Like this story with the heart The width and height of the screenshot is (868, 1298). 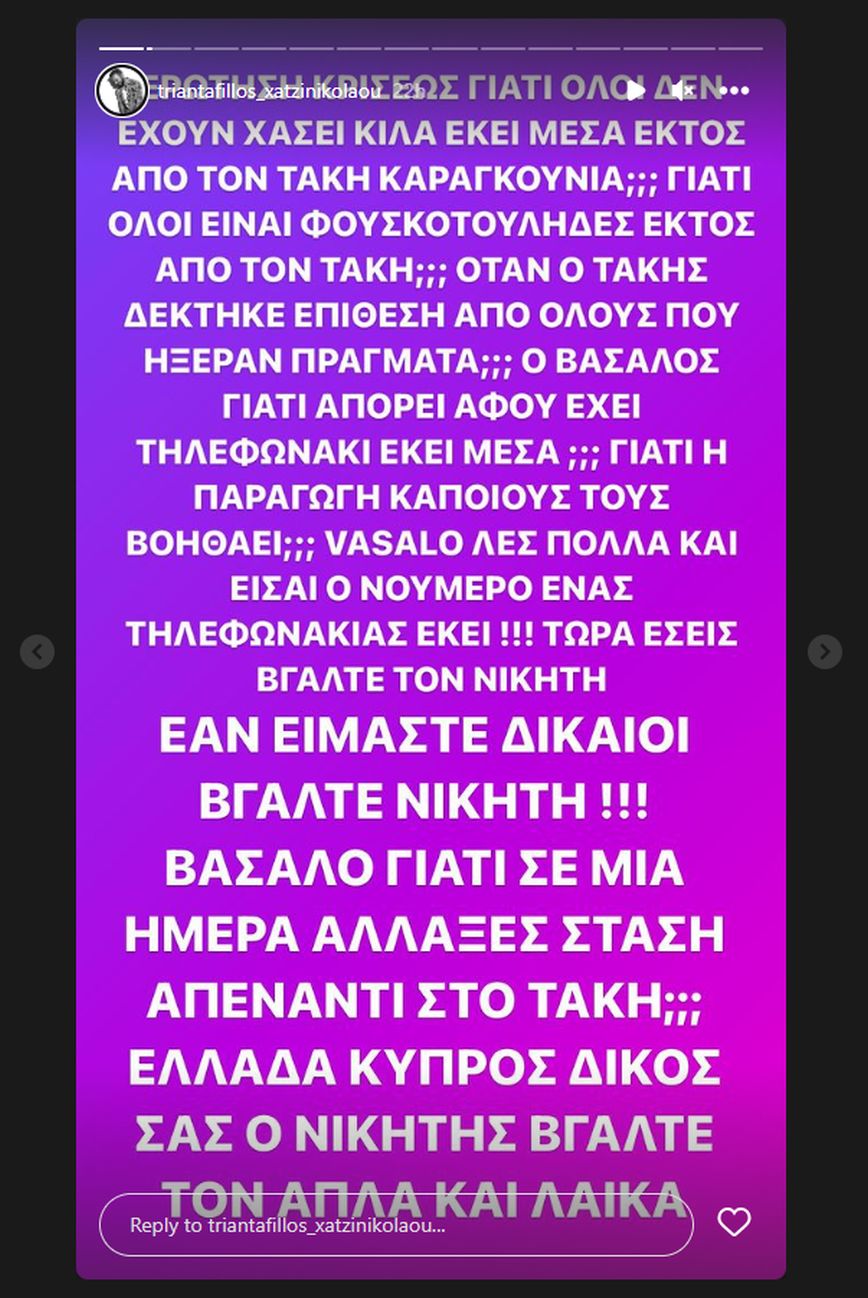[x=734, y=1222]
